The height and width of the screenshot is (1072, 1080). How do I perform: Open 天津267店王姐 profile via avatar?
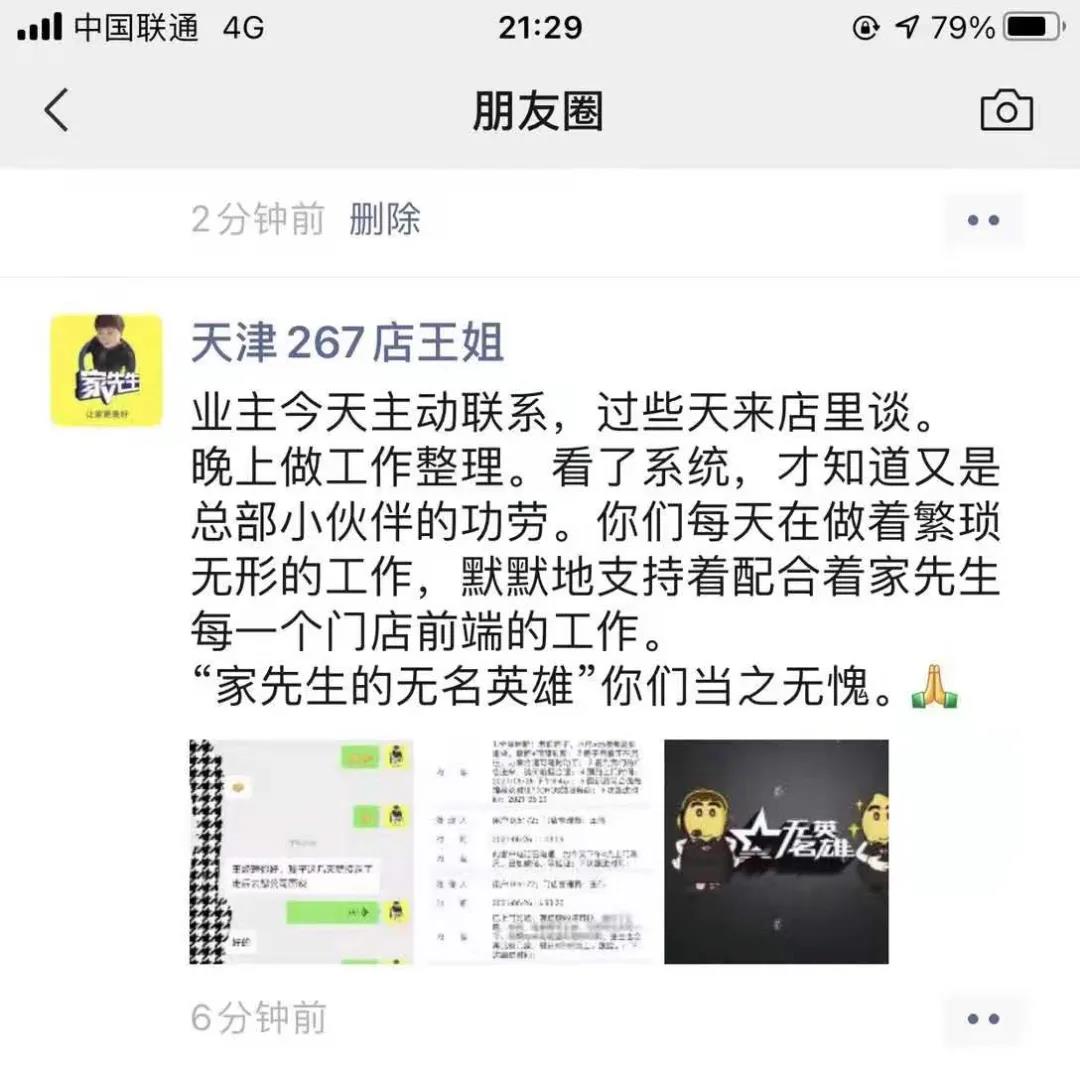click(106, 370)
